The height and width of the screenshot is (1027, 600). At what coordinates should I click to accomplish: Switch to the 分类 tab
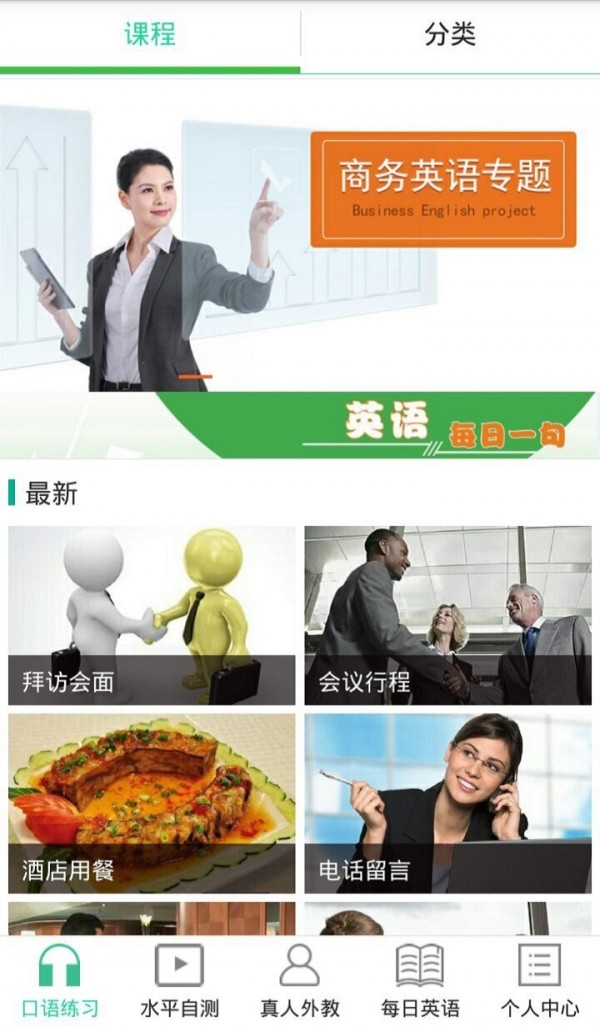[x=450, y=34]
